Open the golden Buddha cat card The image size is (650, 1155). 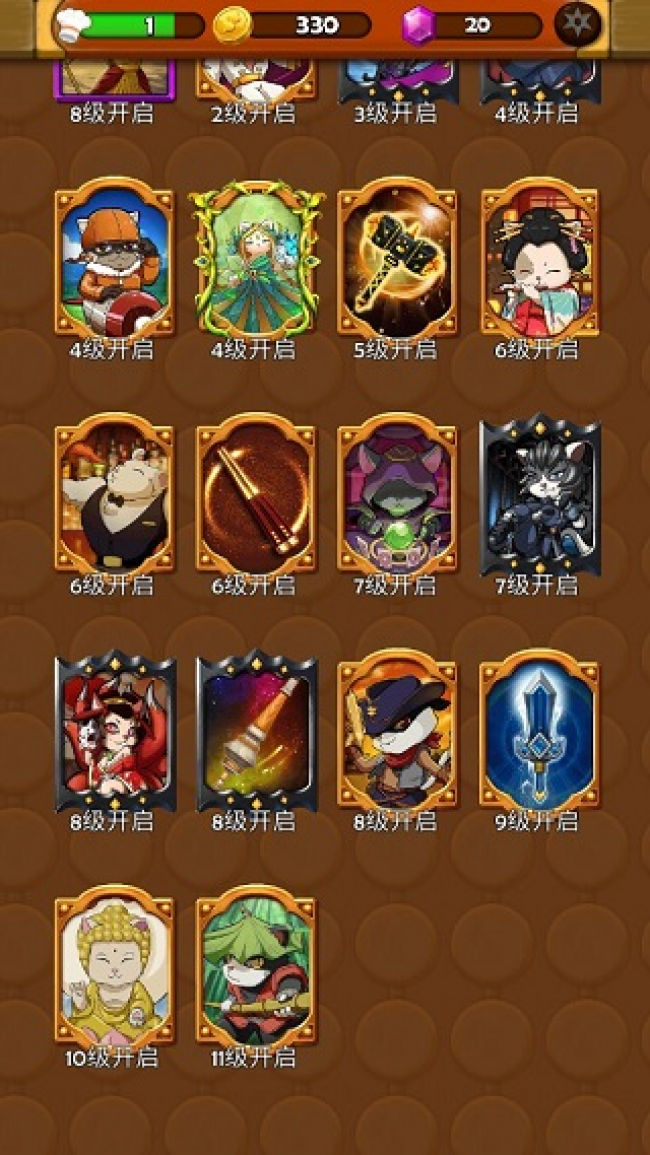(x=114, y=967)
